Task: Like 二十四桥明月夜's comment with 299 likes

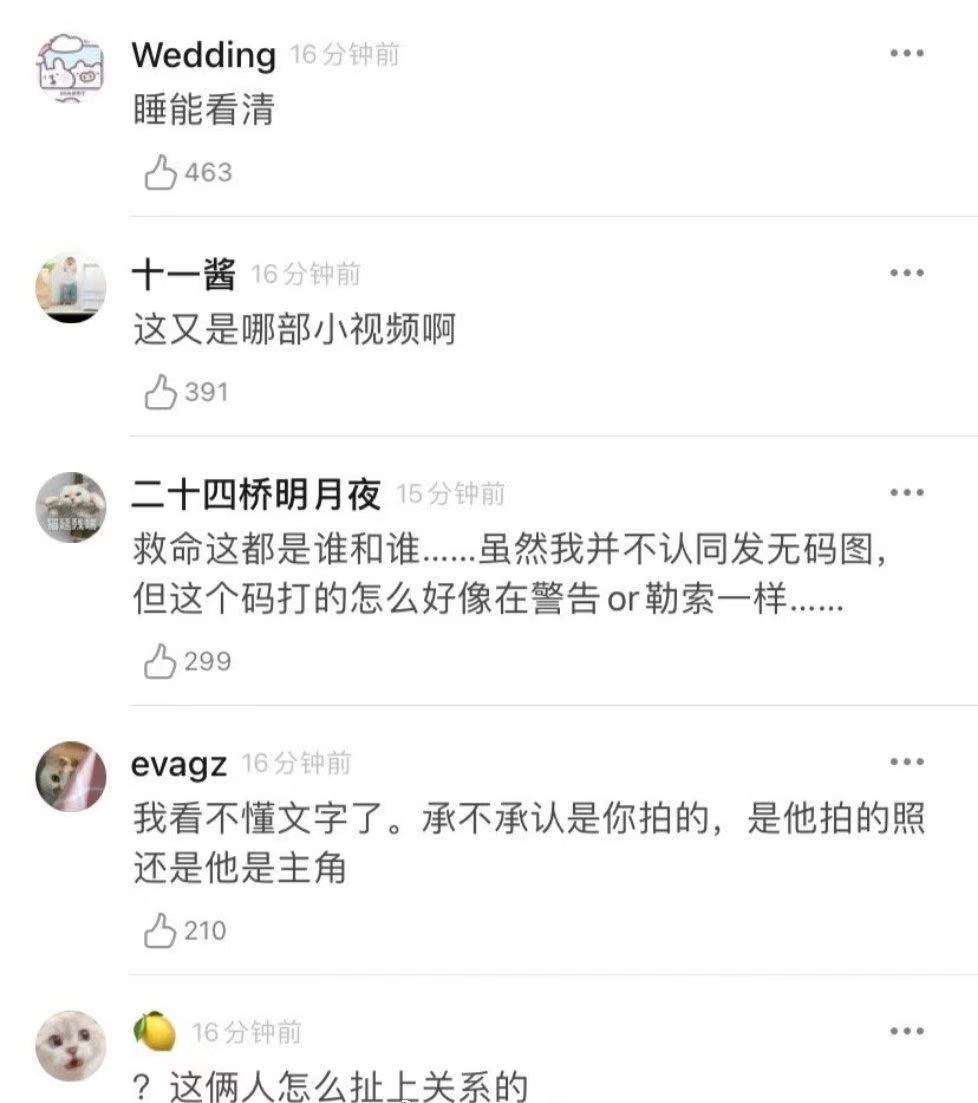Action: point(162,660)
